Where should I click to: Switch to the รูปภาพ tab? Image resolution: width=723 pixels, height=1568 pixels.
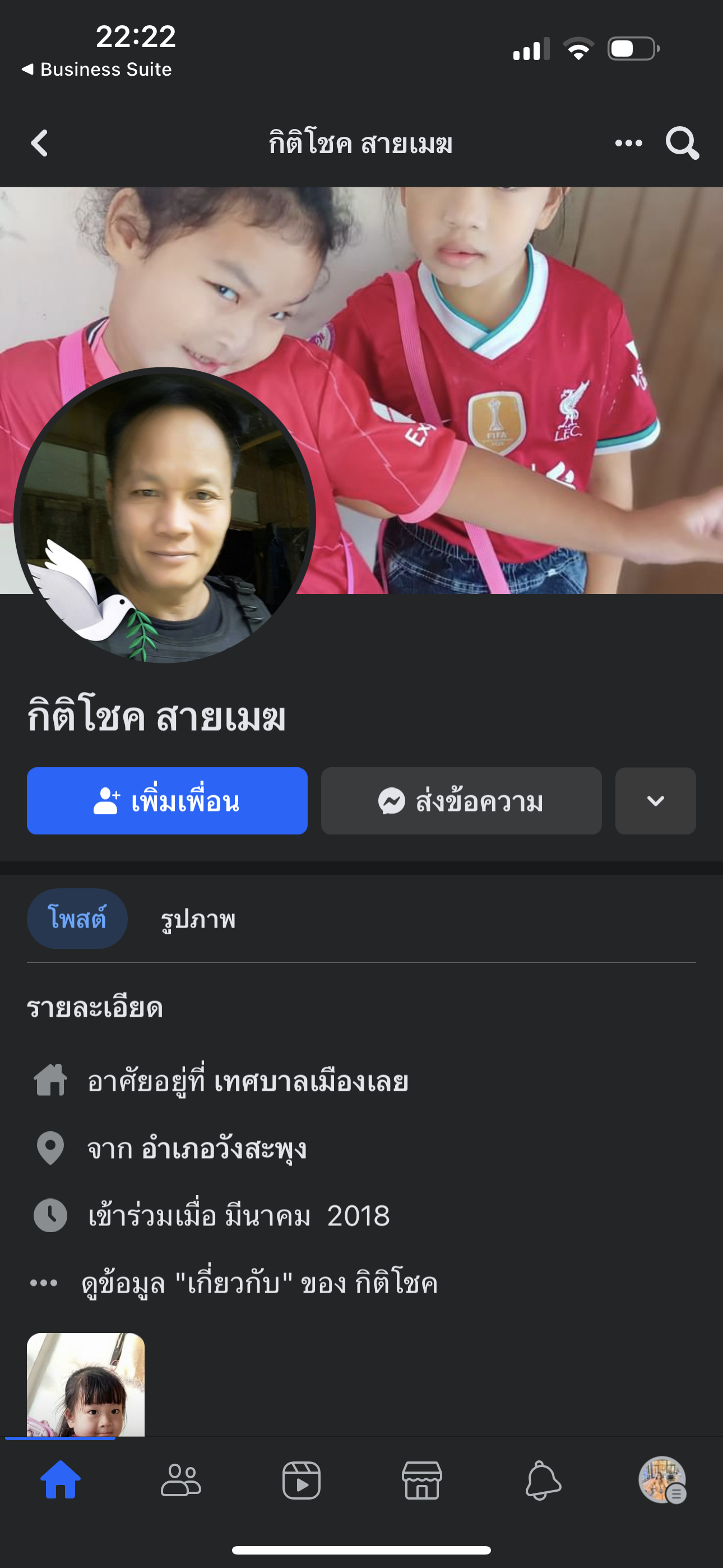click(198, 919)
